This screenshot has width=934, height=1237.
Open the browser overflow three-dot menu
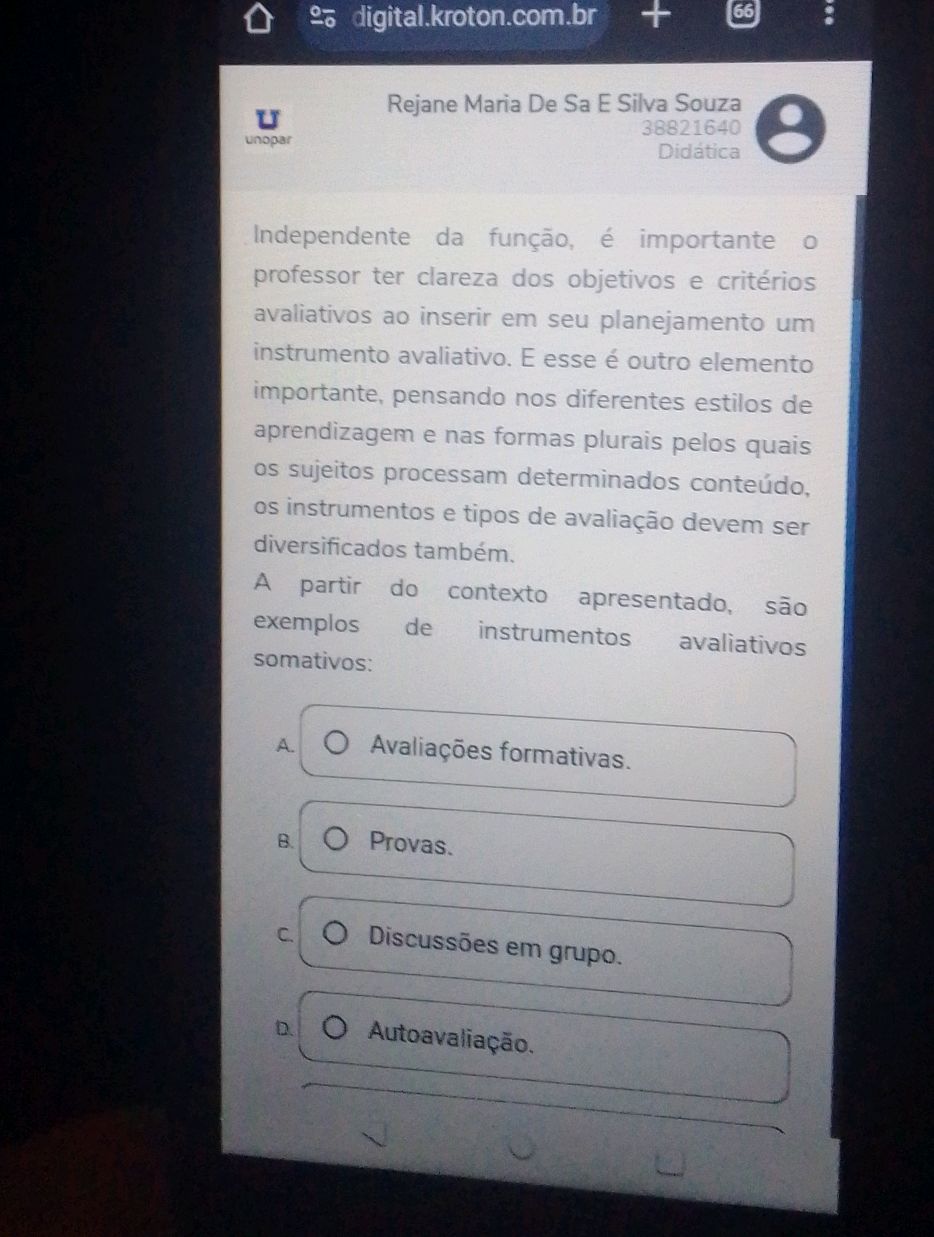[x=828, y=14]
